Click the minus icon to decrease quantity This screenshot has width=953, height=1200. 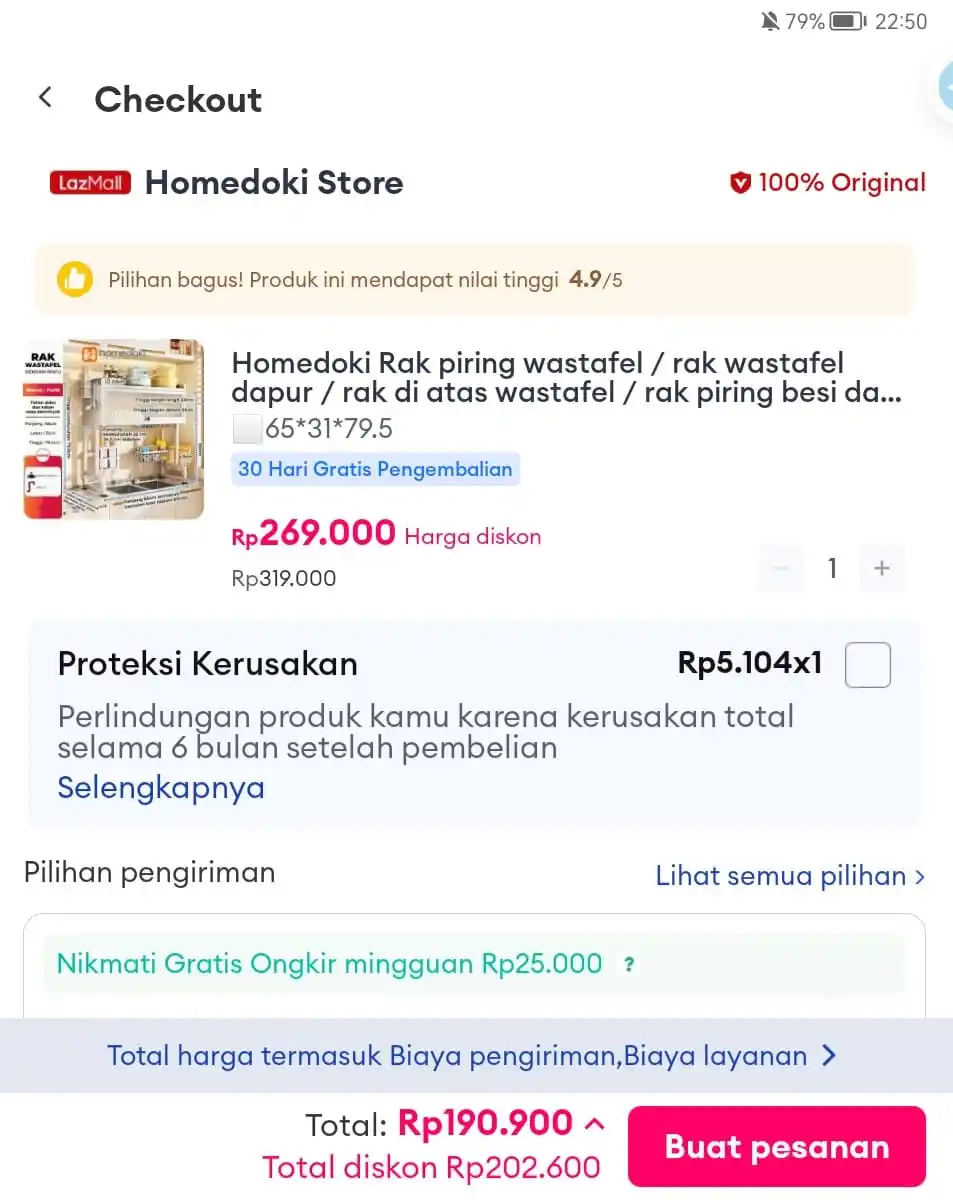(x=781, y=568)
